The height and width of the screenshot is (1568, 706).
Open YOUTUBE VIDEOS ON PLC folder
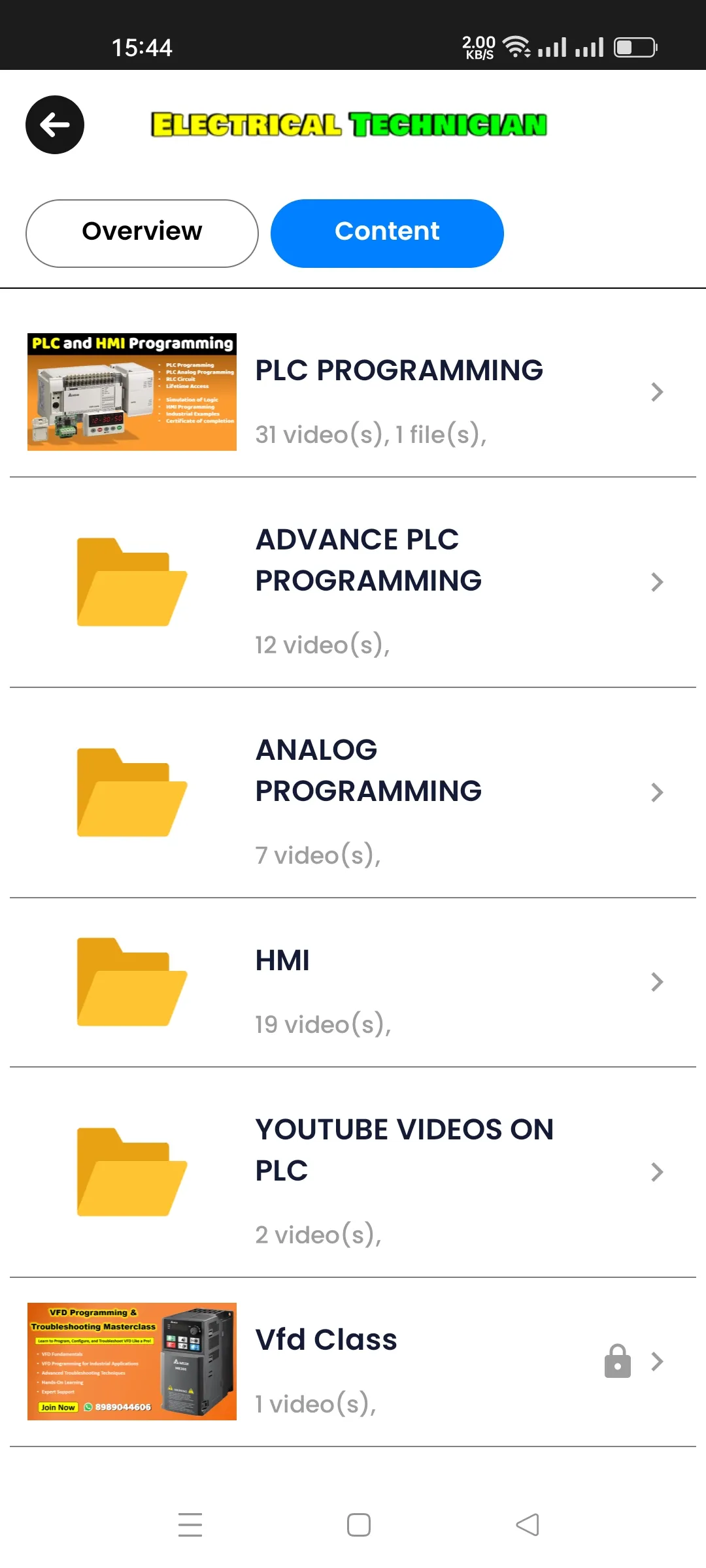[x=404, y=1171]
